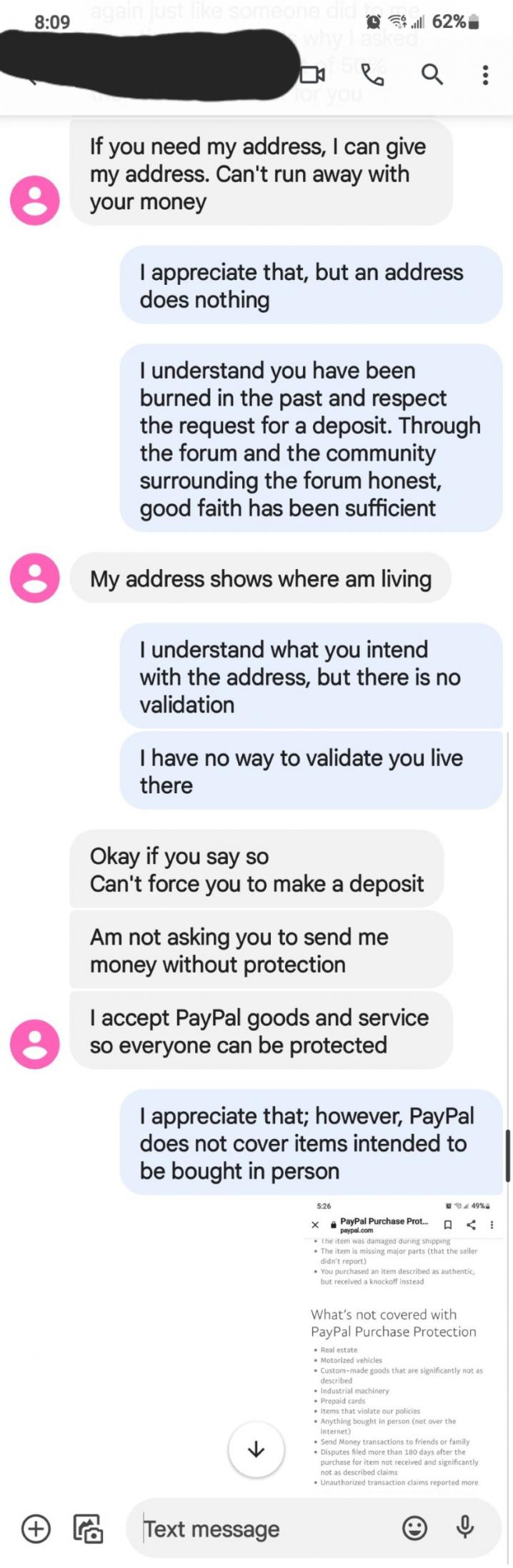Search within this conversation
The height and width of the screenshot is (1568, 513).
(x=432, y=74)
